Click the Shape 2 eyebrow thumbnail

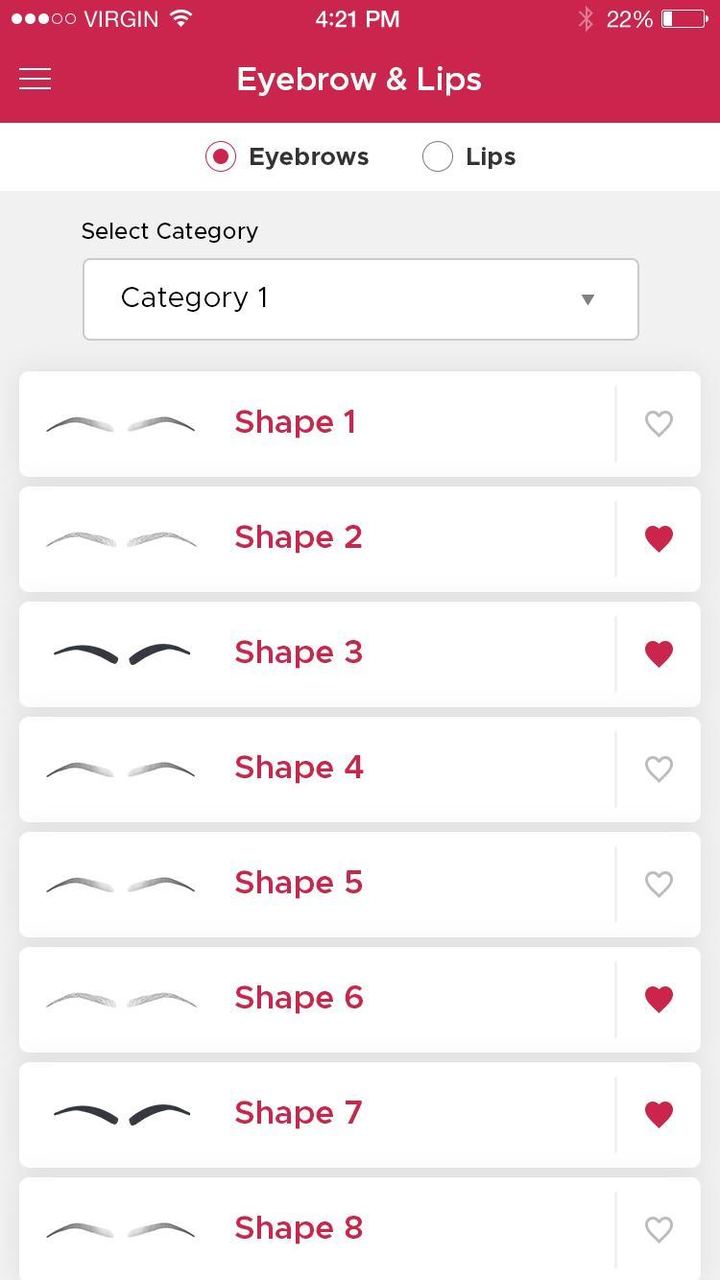(x=120, y=538)
